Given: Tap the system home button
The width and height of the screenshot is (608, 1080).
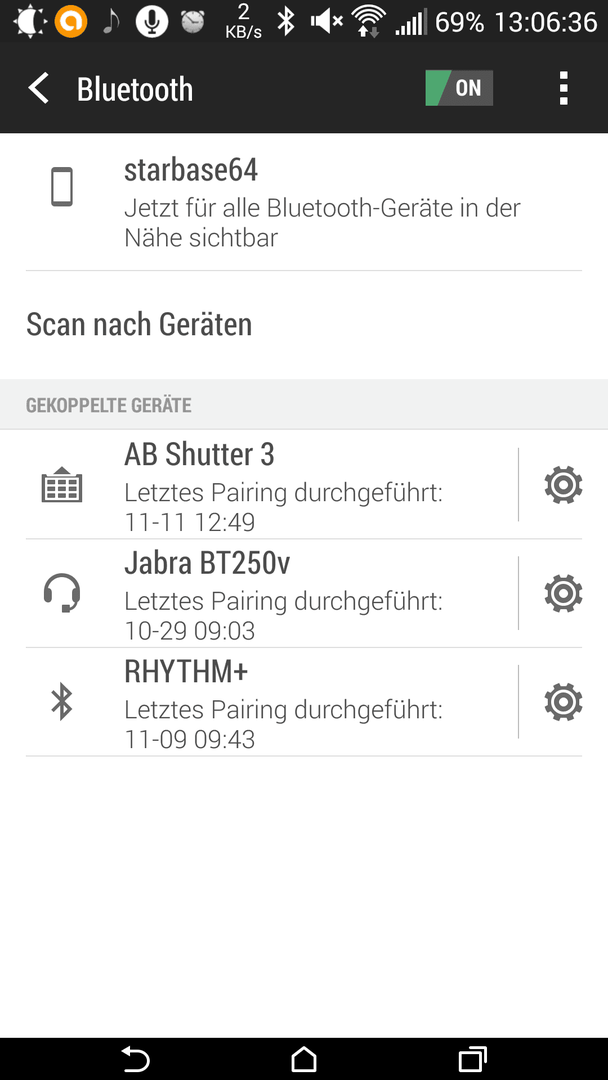Looking at the screenshot, I should (x=304, y=1059).
